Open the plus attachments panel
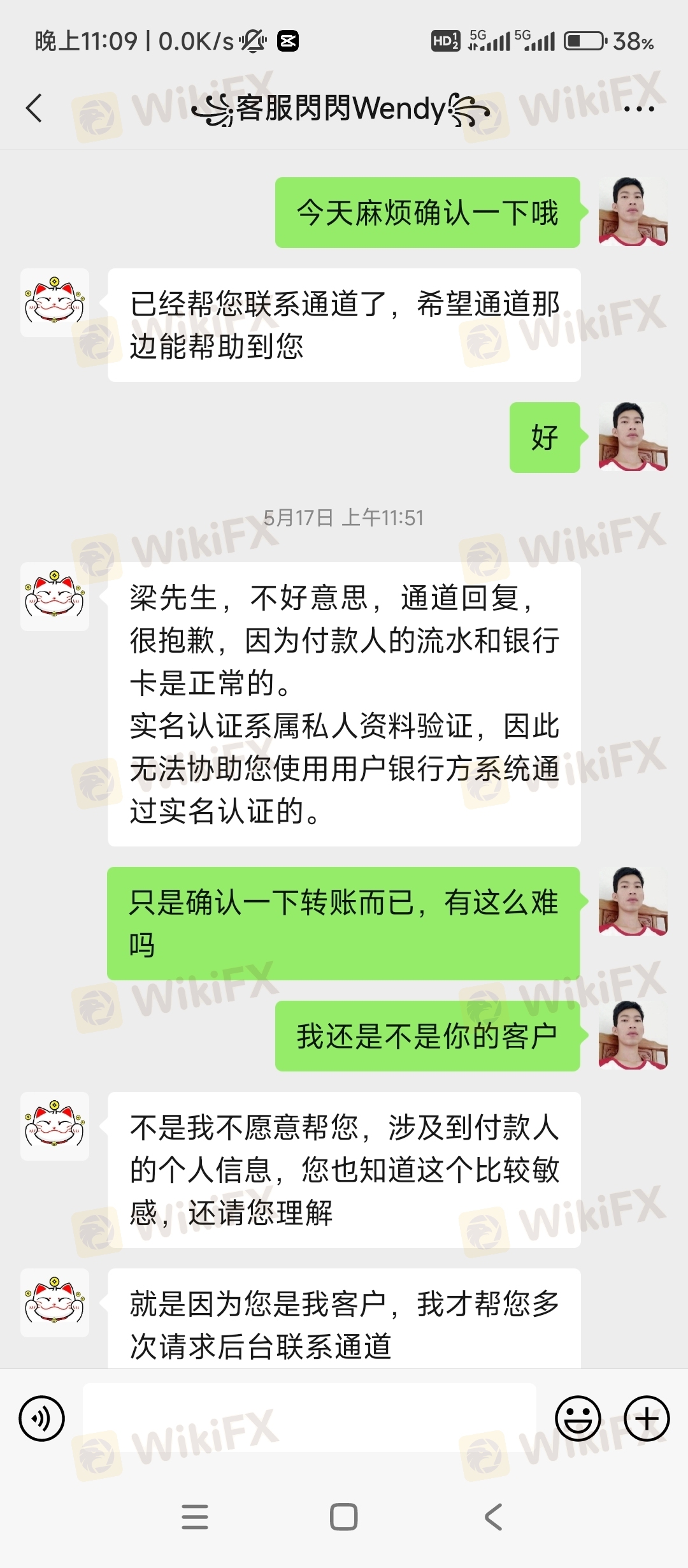The width and height of the screenshot is (688, 1568). tap(647, 1418)
